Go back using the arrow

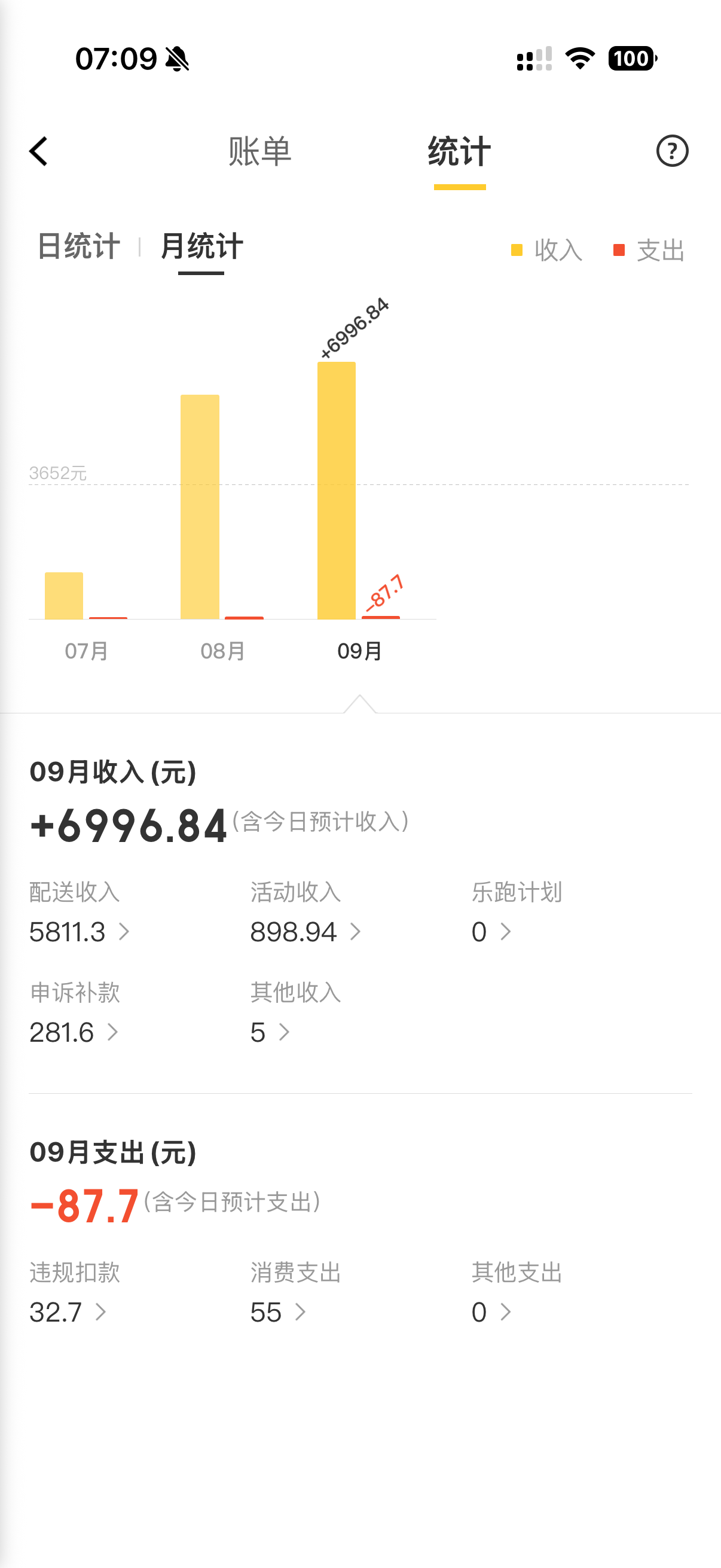click(38, 151)
